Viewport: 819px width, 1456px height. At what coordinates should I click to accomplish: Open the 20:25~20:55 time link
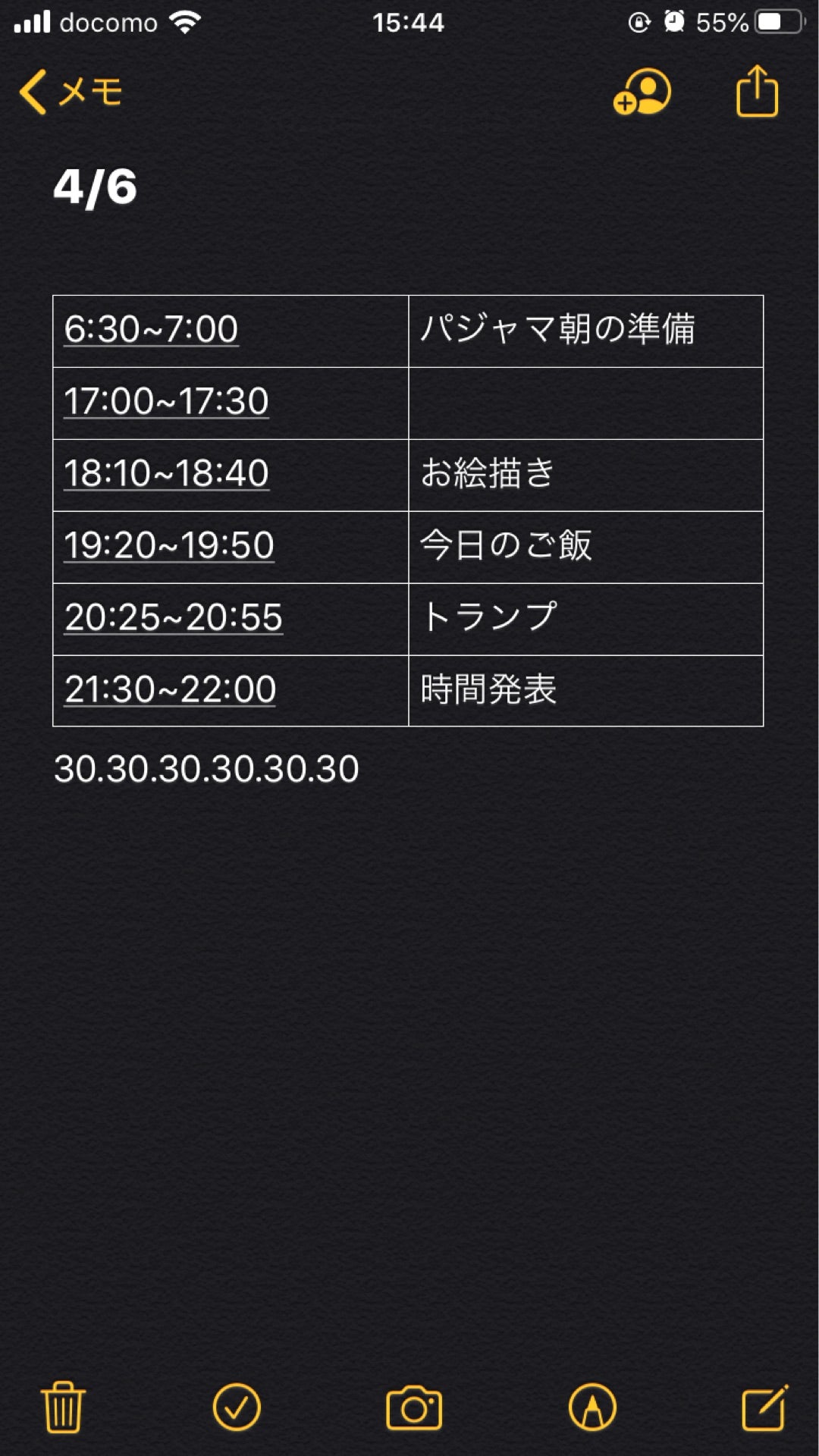(173, 618)
